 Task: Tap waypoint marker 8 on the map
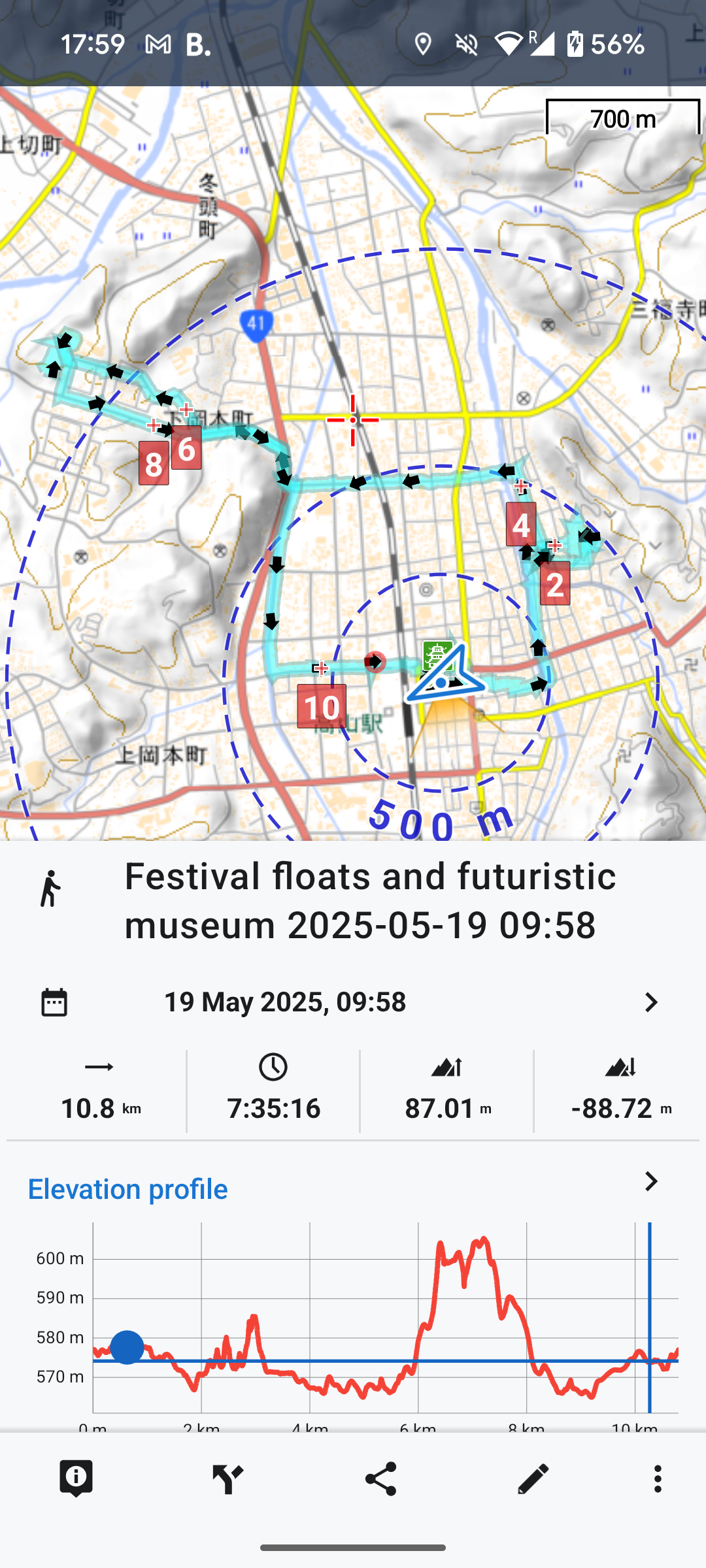[x=154, y=463]
